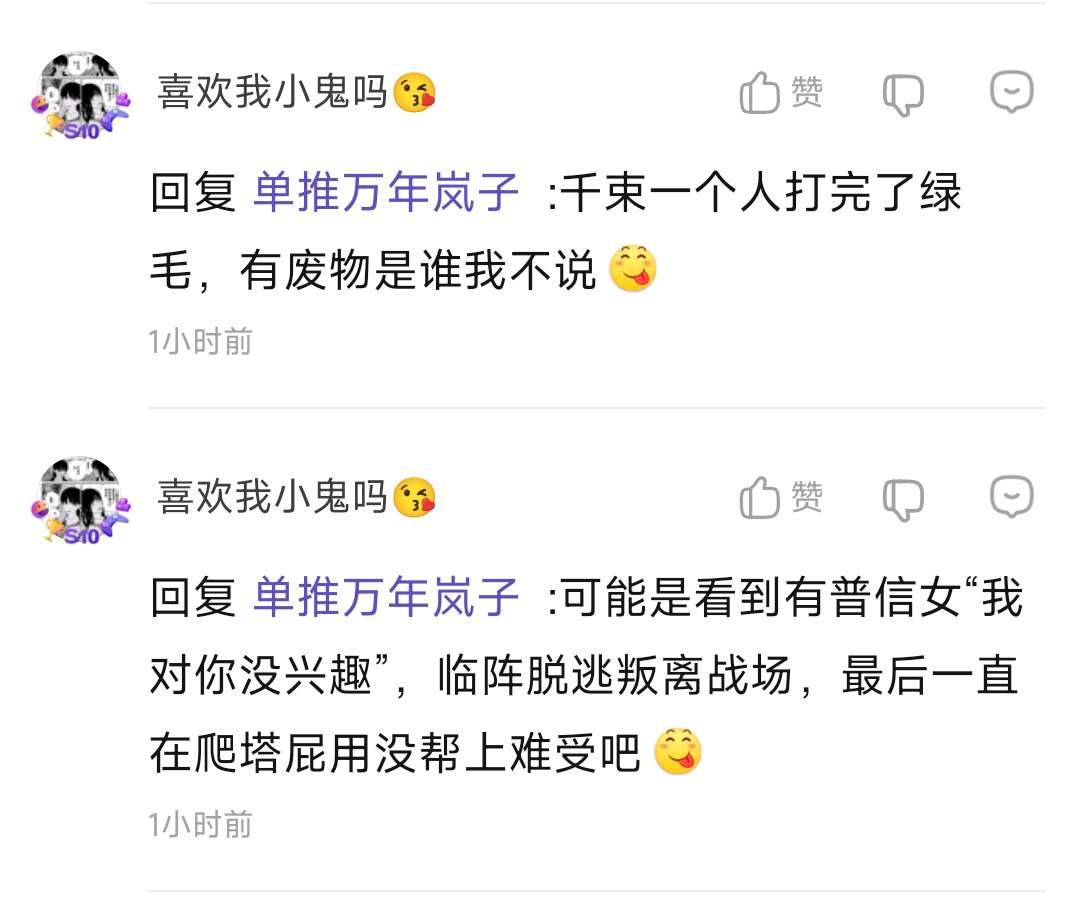
Task: Reply to the comment about 一直在爬塔
Action: point(1011,497)
